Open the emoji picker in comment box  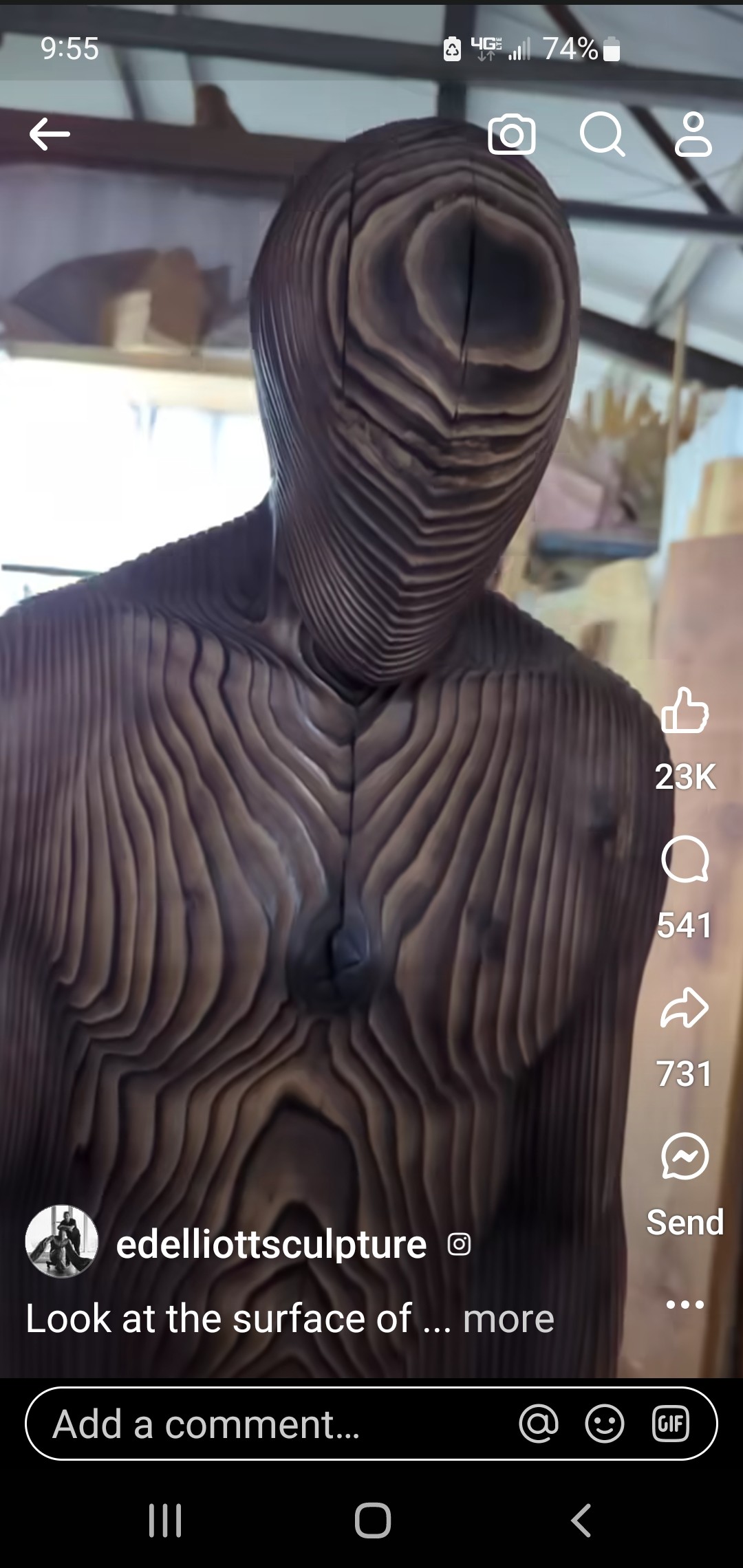605,1424
